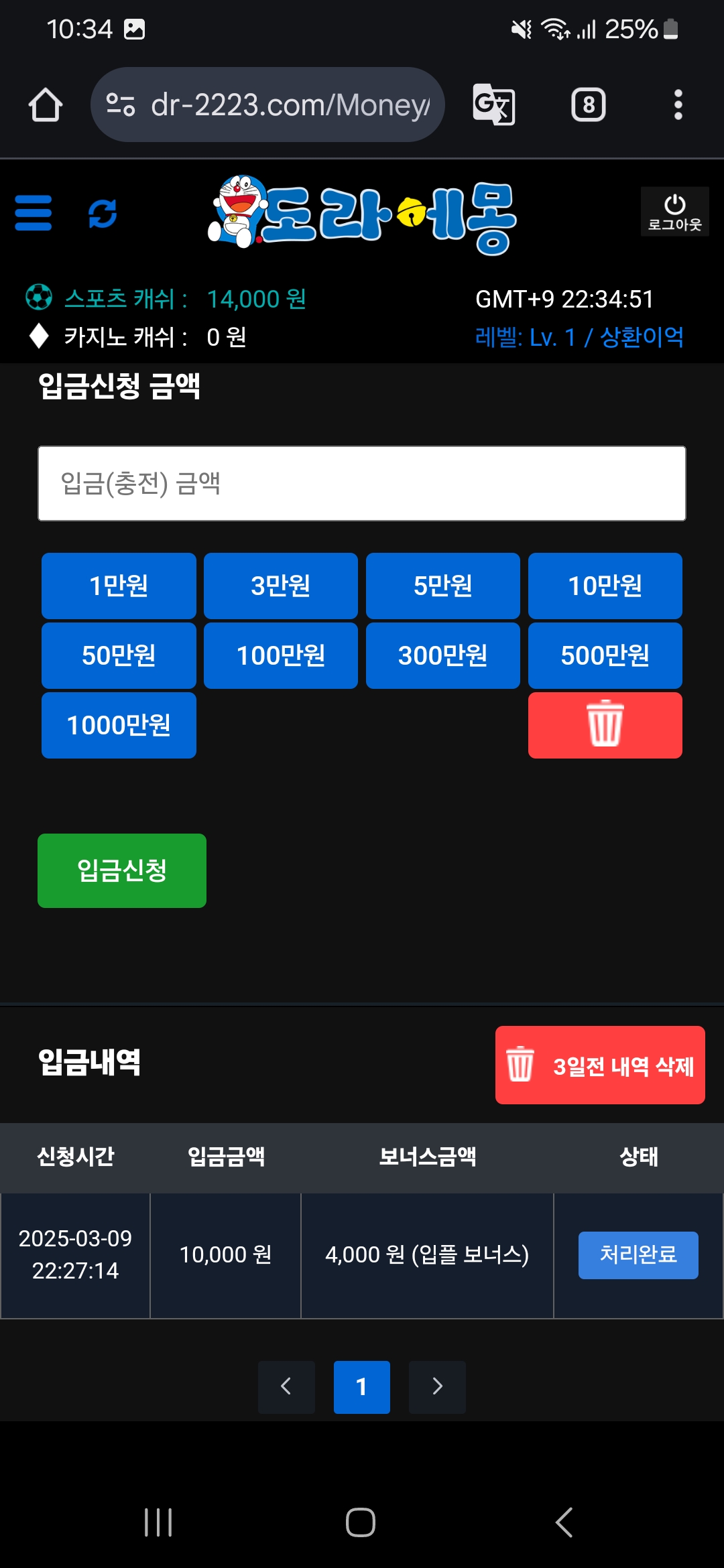This screenshot has height=1568, width=724.
Task: Tap the 300만원 amount button
Action: click(443, 655)
